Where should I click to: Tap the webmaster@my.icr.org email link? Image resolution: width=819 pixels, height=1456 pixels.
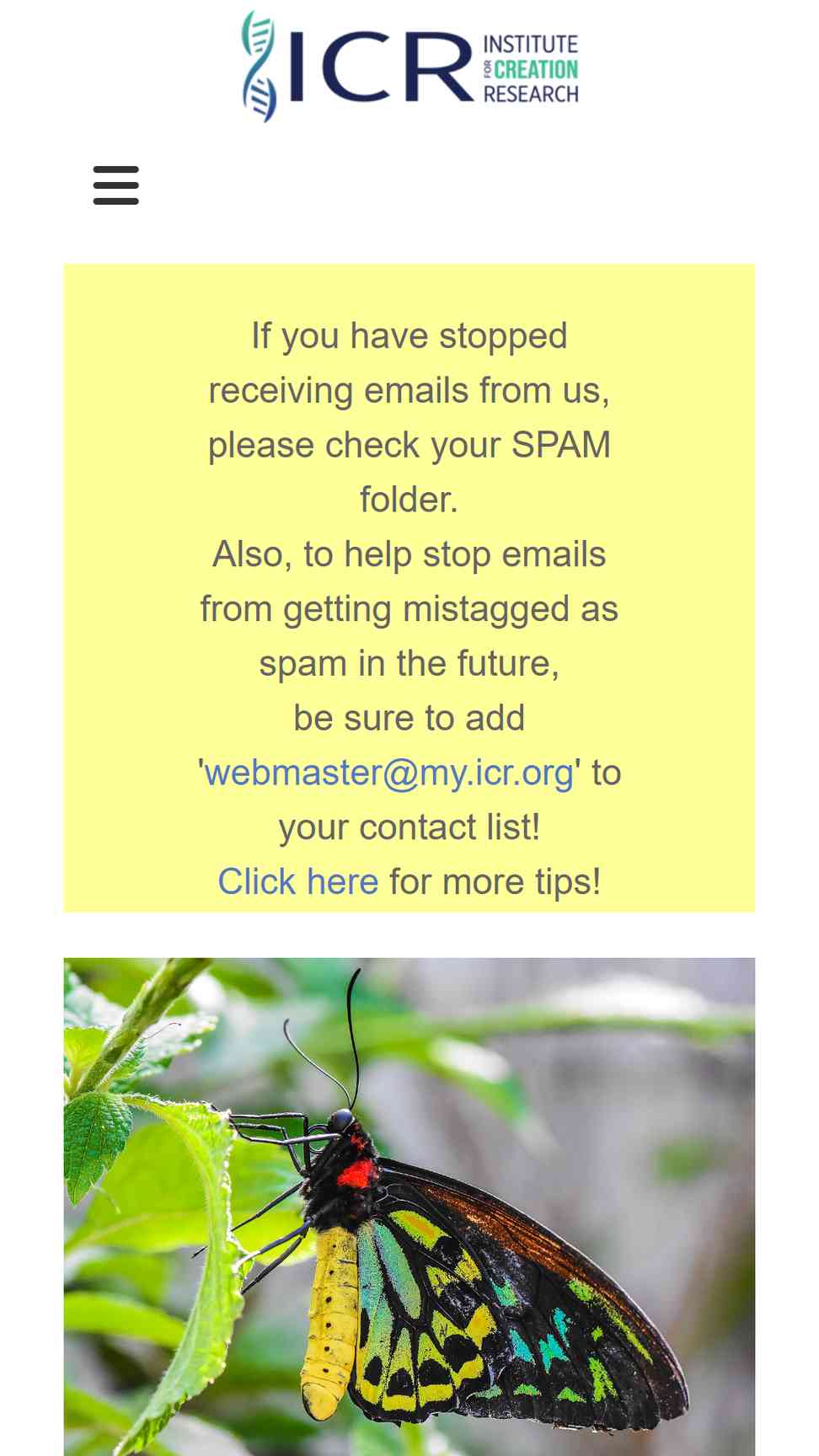[389, 773]
